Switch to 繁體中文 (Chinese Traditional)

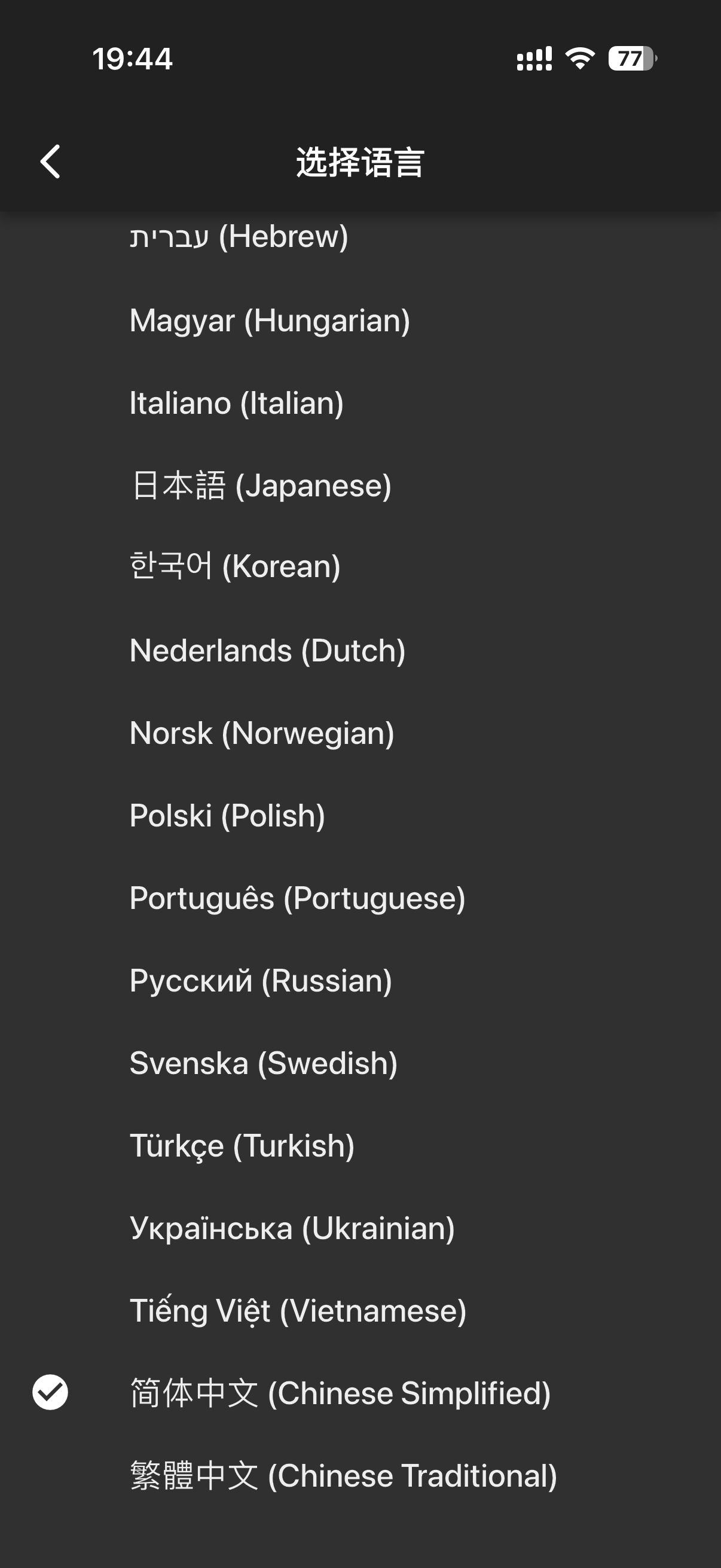click(x=343, y=1475)
